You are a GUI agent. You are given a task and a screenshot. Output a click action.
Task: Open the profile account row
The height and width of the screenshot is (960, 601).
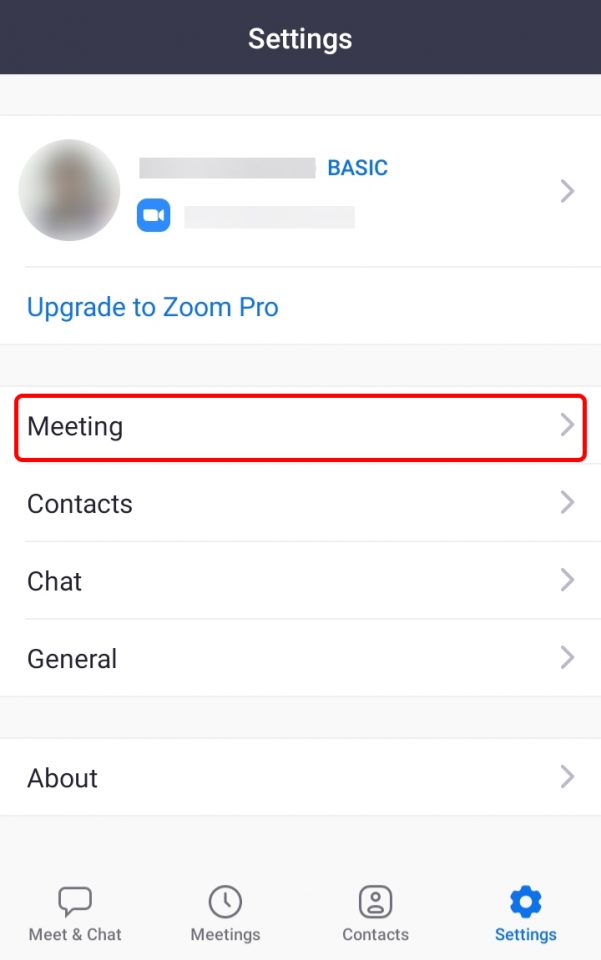click(300, 190)
